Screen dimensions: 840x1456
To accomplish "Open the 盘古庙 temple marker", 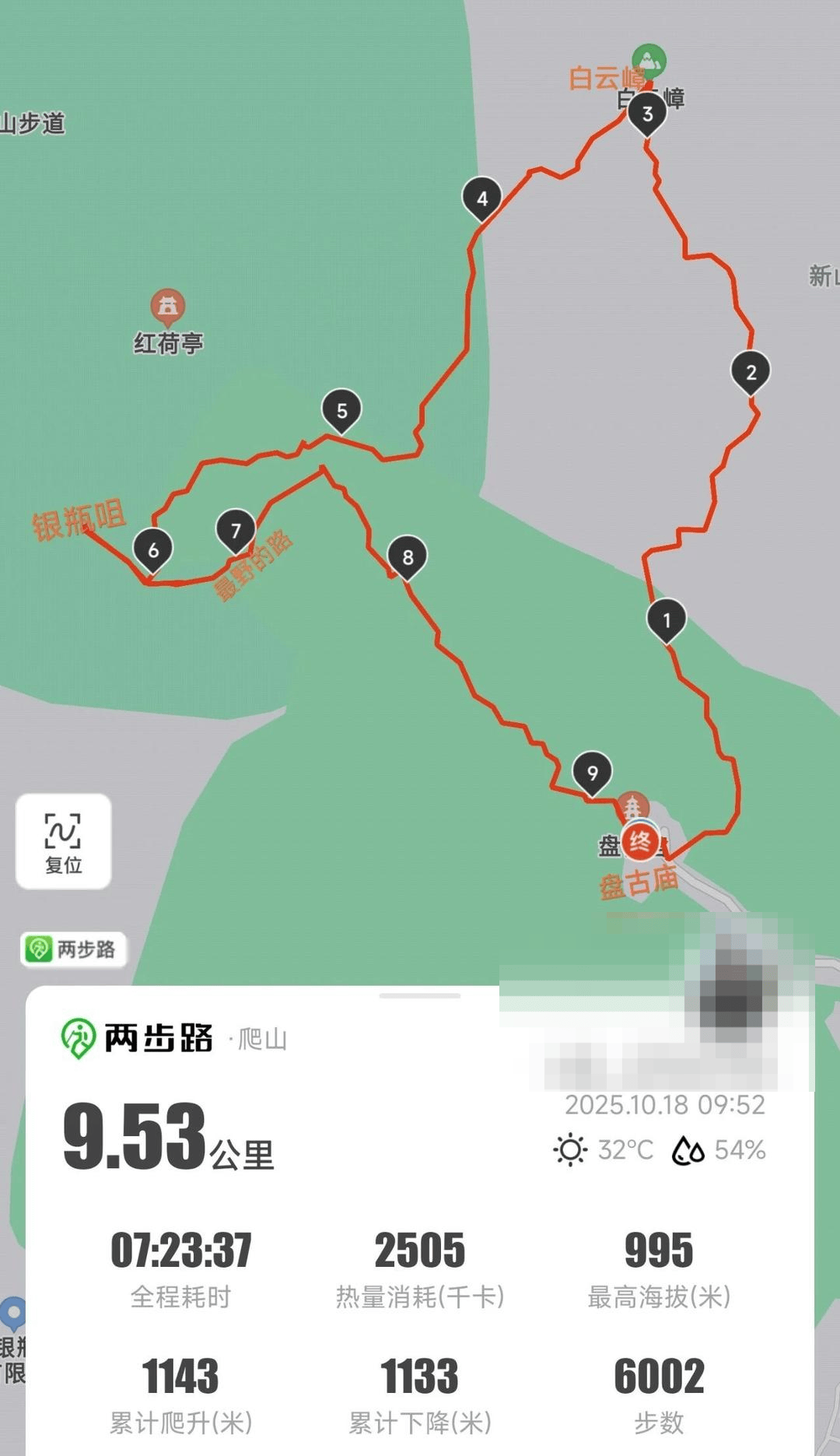I will click(635, 803).
